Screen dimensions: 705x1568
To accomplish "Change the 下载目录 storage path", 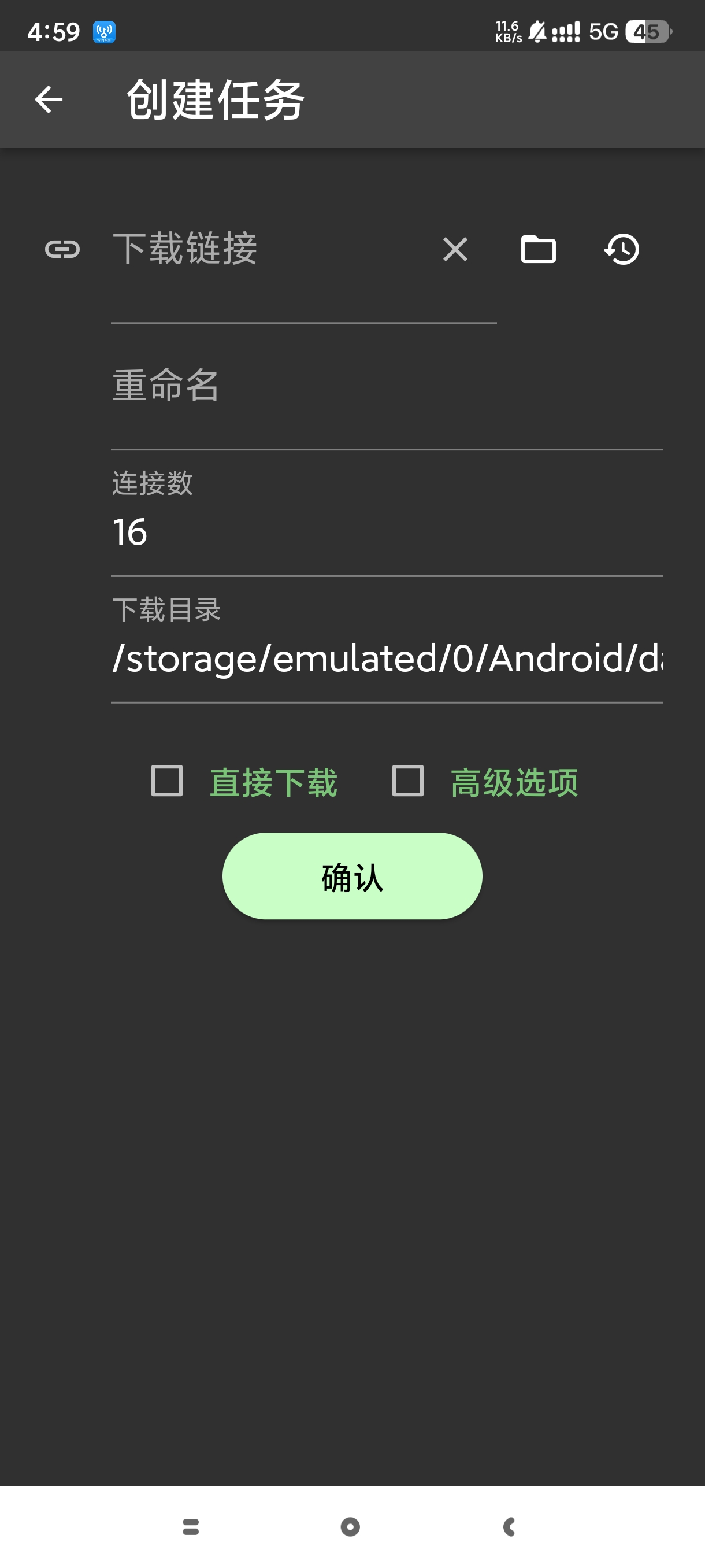I will tap(386, 659).
